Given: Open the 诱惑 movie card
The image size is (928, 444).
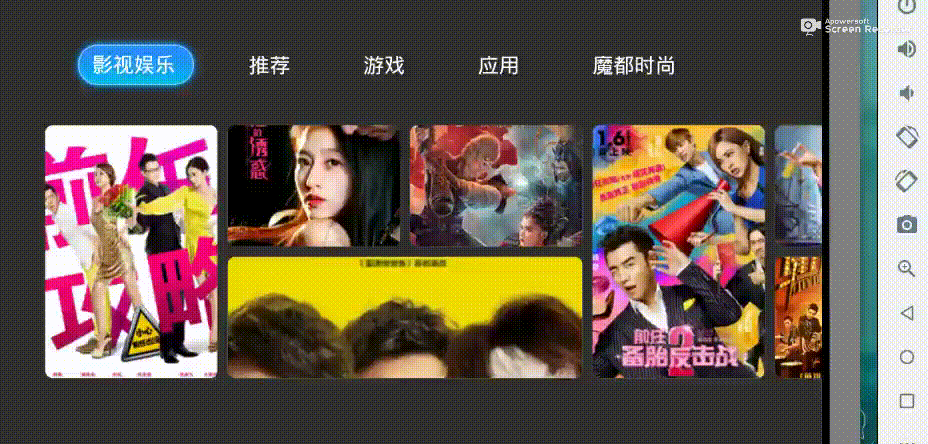Looking at the screenshot, I should point(313,185).
